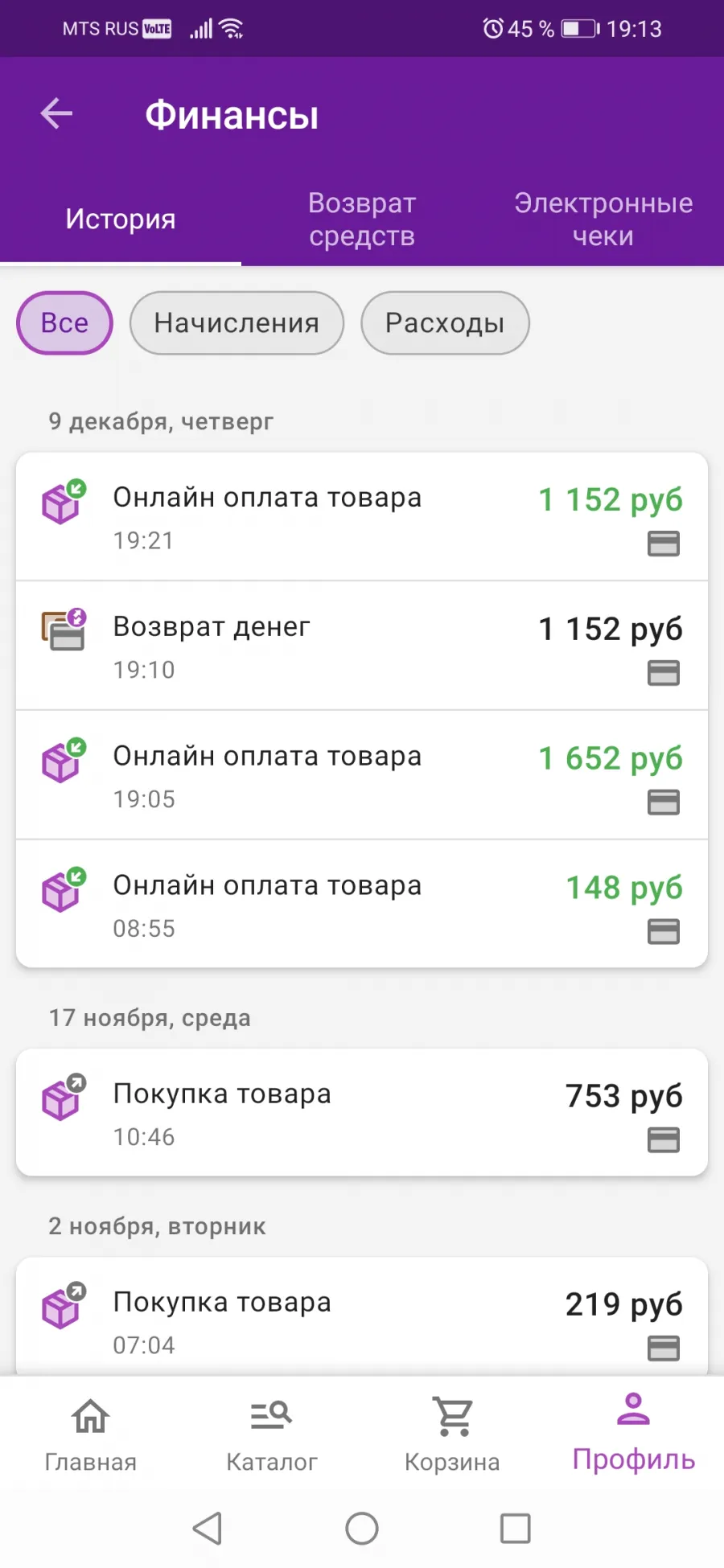Open the Возврат денег transaction at 19:10
The width and height of the screenshot is (724, 1568).
tap(362, 646)
